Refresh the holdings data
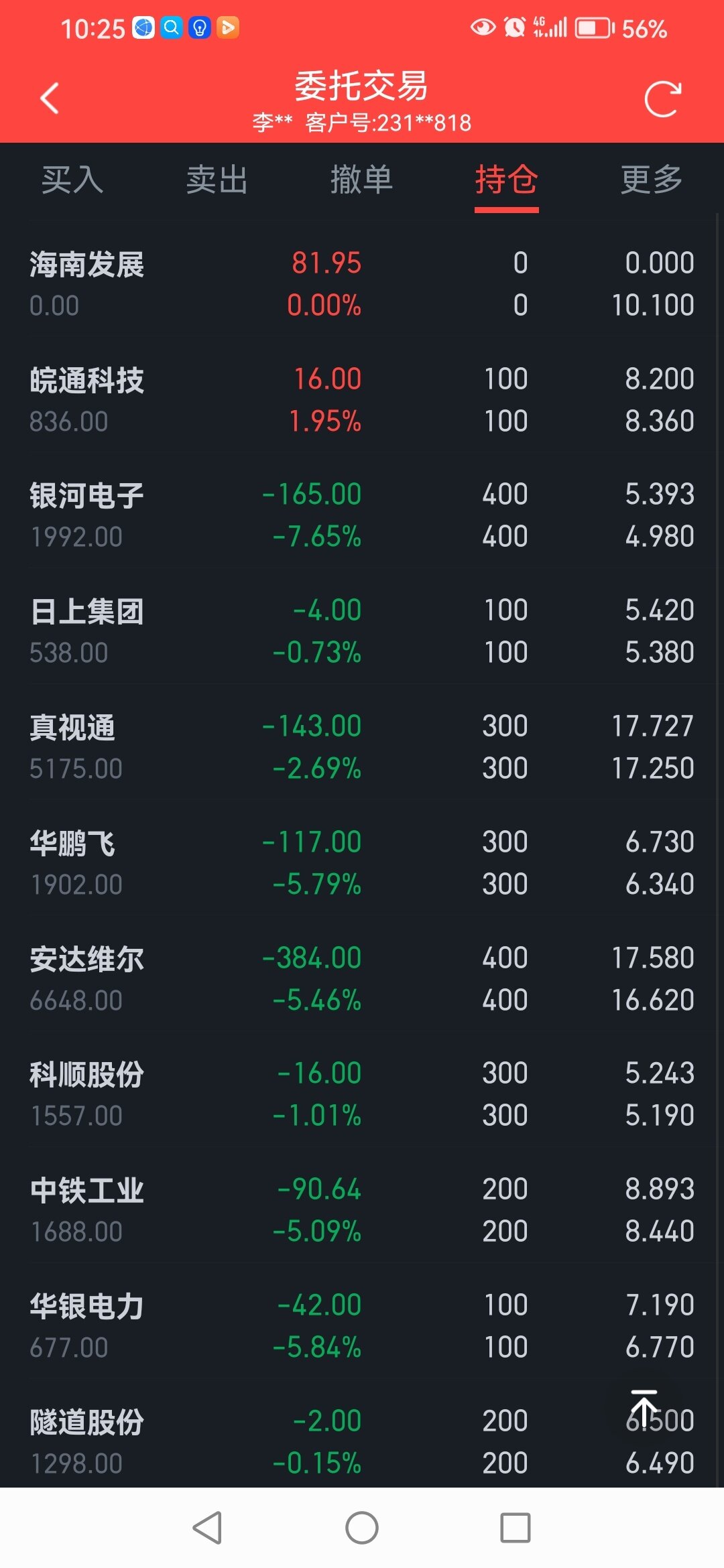This screenshot has width=724, height=1568. click(x=662, y=99)
